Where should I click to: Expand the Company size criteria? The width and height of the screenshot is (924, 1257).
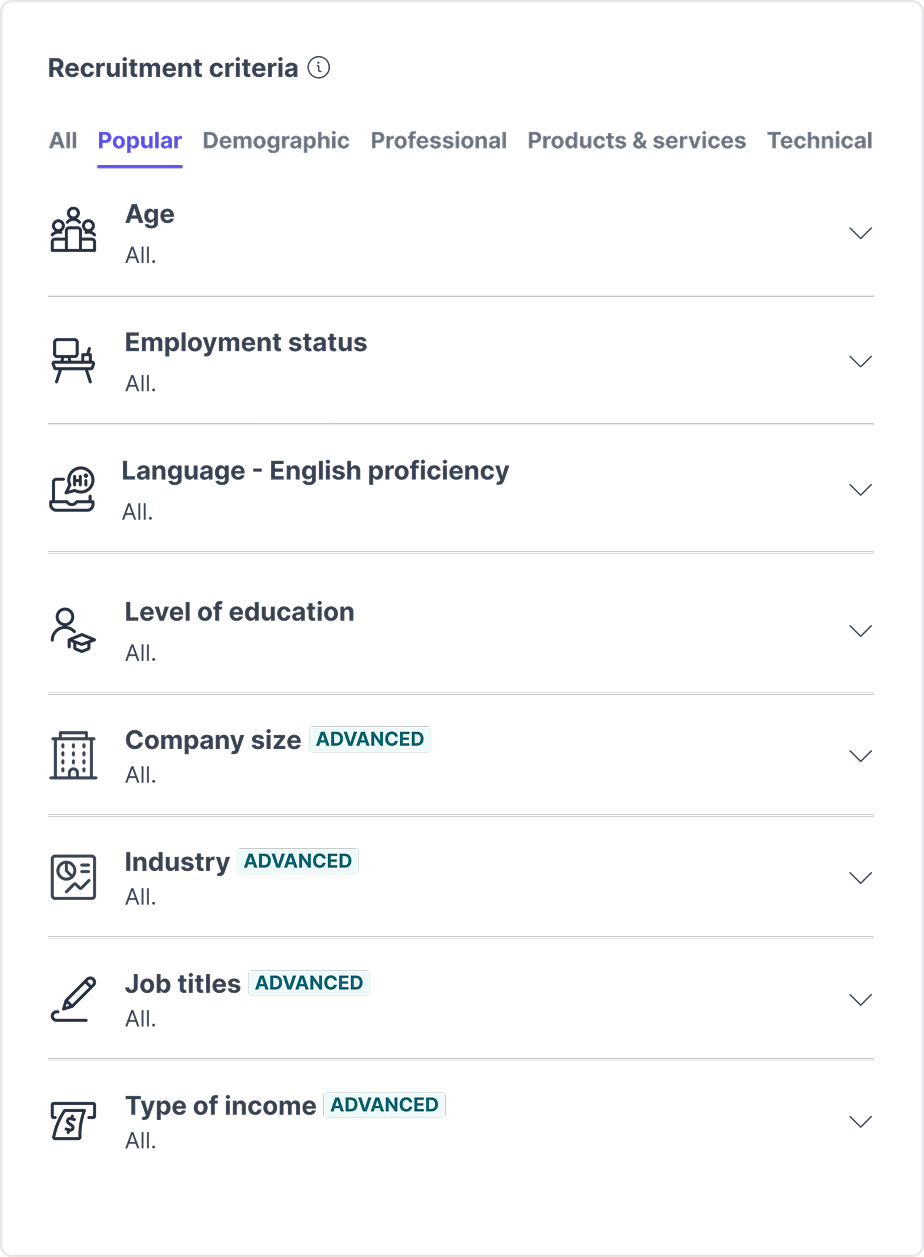point(461,755)
